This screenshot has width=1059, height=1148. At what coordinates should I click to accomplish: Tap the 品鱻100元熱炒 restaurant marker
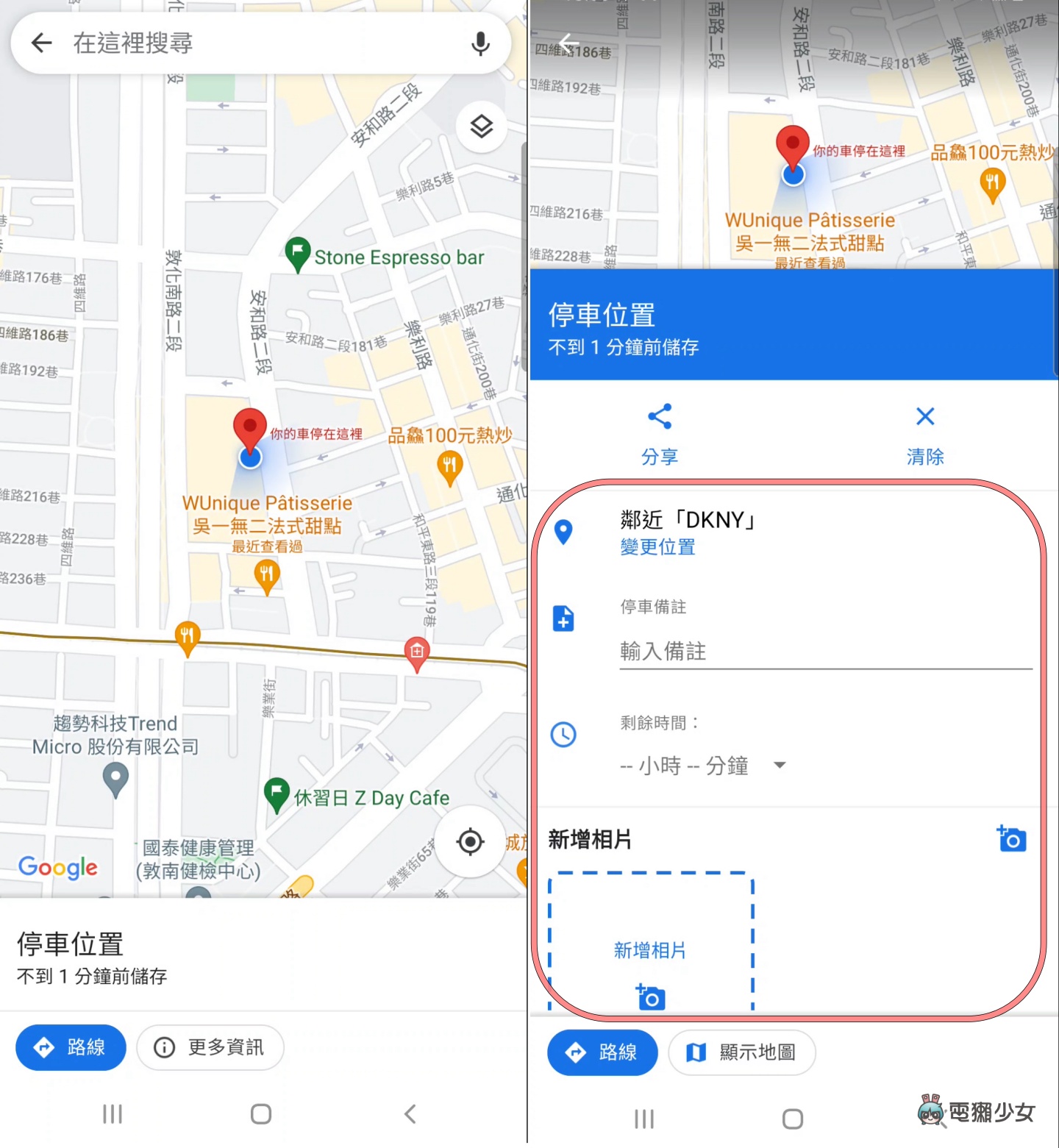[x=449, y=465]
